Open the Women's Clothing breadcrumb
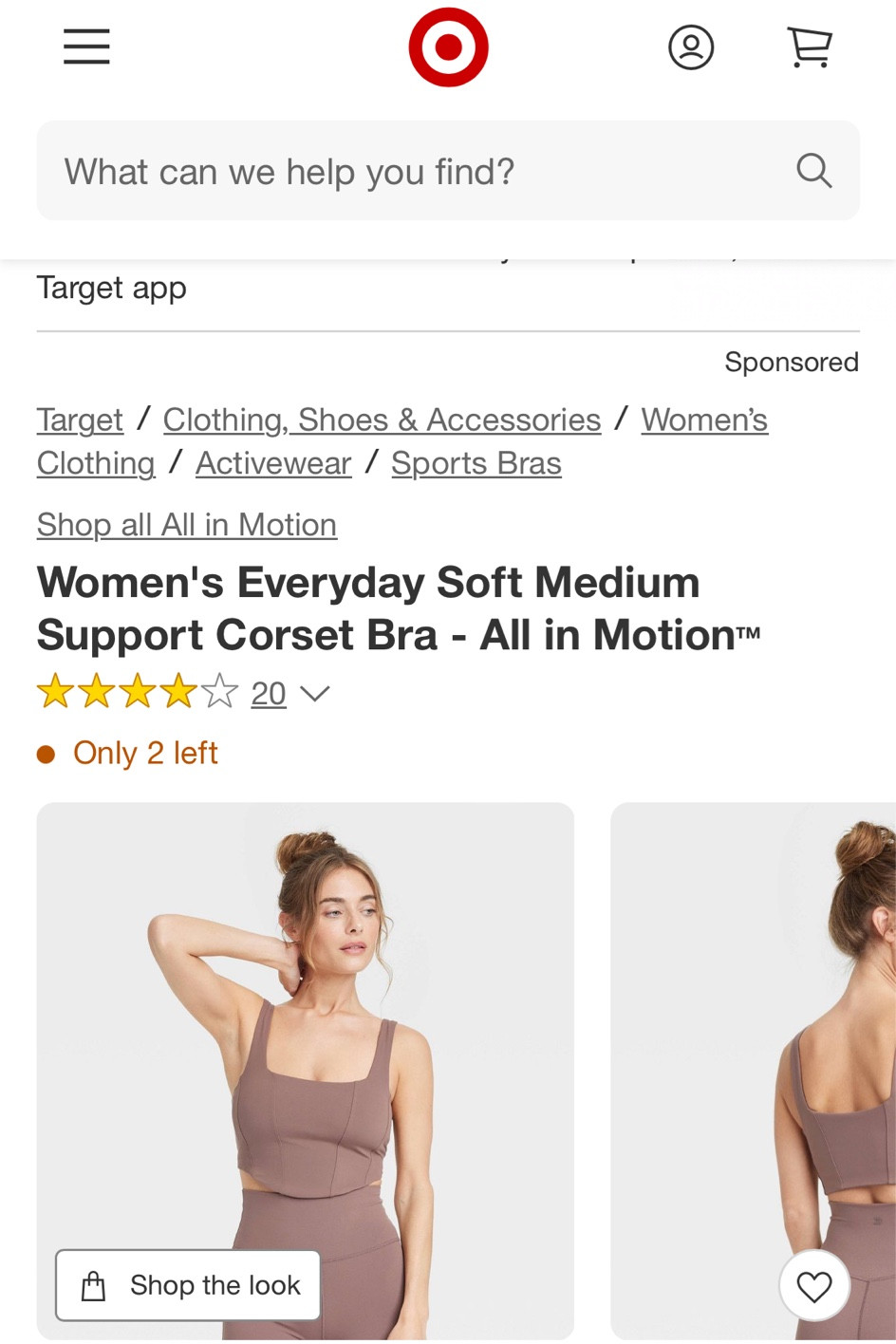Viewport: 896px width, 1344px height. pos(703,420)
